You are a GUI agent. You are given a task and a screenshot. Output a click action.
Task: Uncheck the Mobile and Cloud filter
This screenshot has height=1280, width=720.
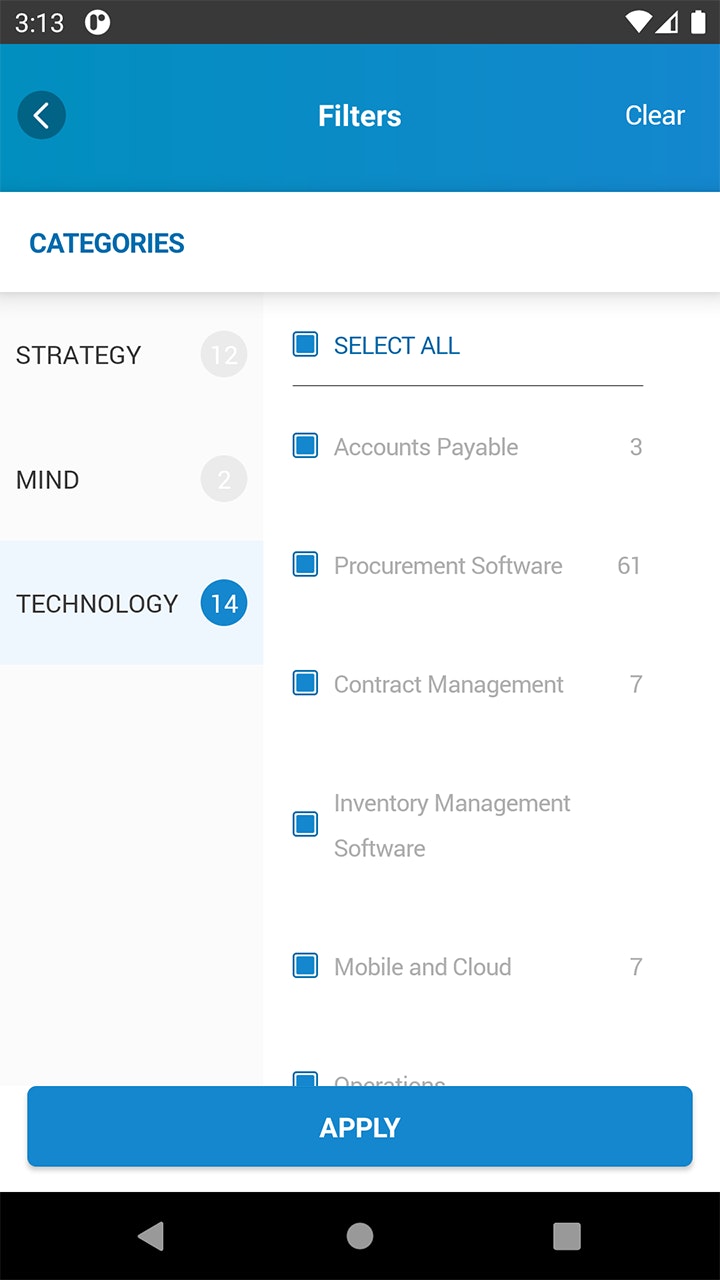pos(305,966)
